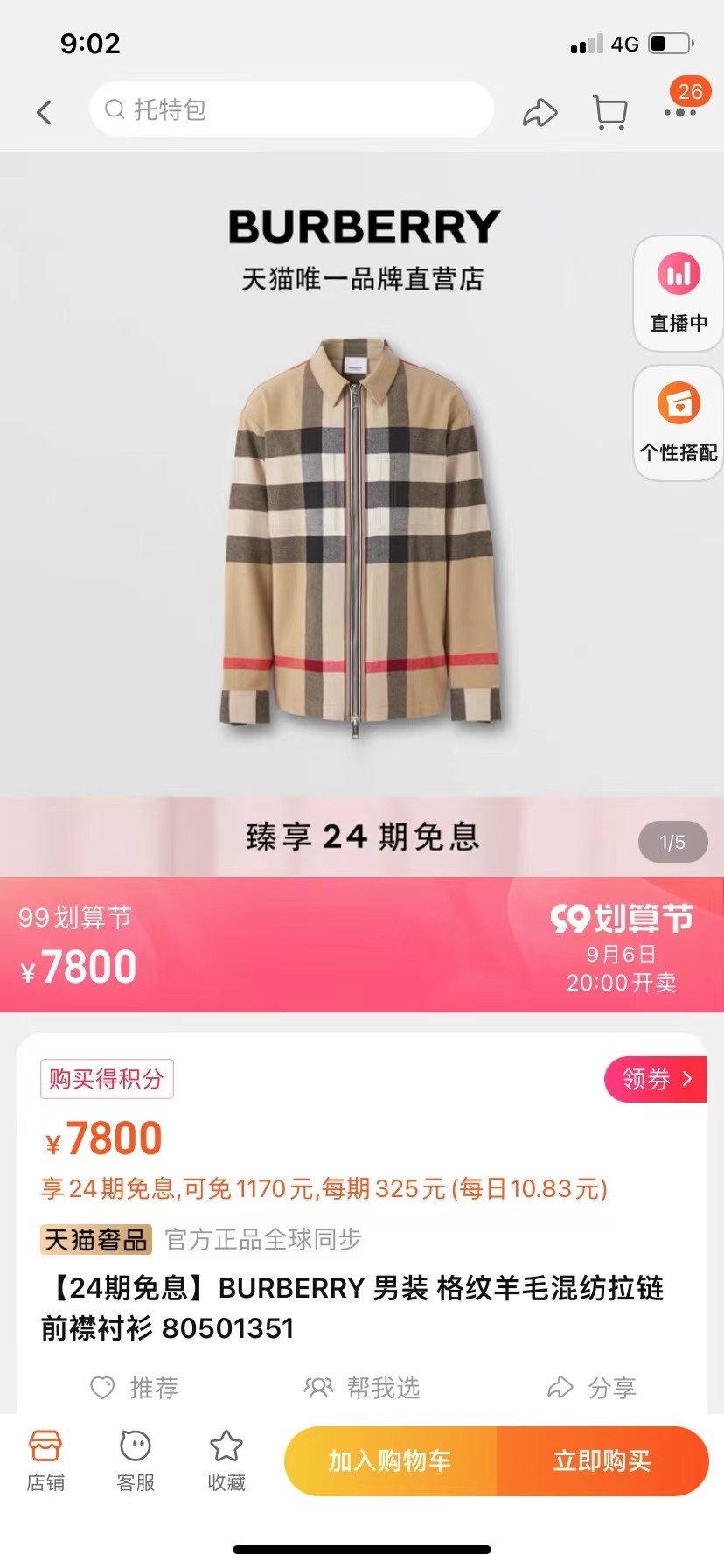The image size is (724, 1568).
Task: Tap 领券 to get coupons
Action: 656,1079
